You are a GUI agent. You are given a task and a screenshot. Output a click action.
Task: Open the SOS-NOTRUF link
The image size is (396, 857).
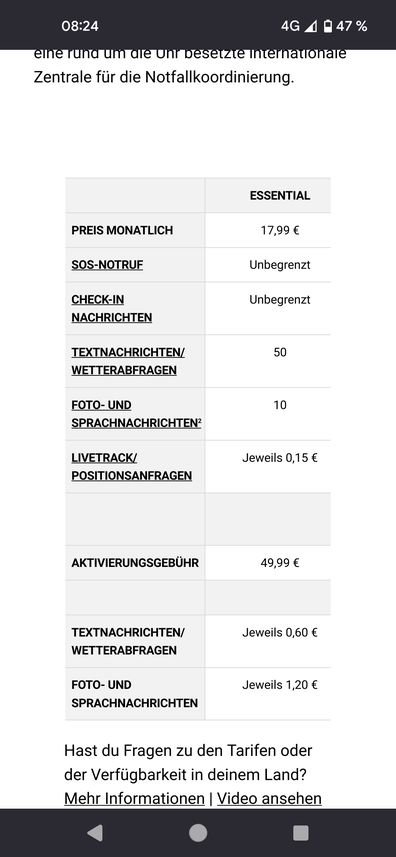tap(107, 265)
